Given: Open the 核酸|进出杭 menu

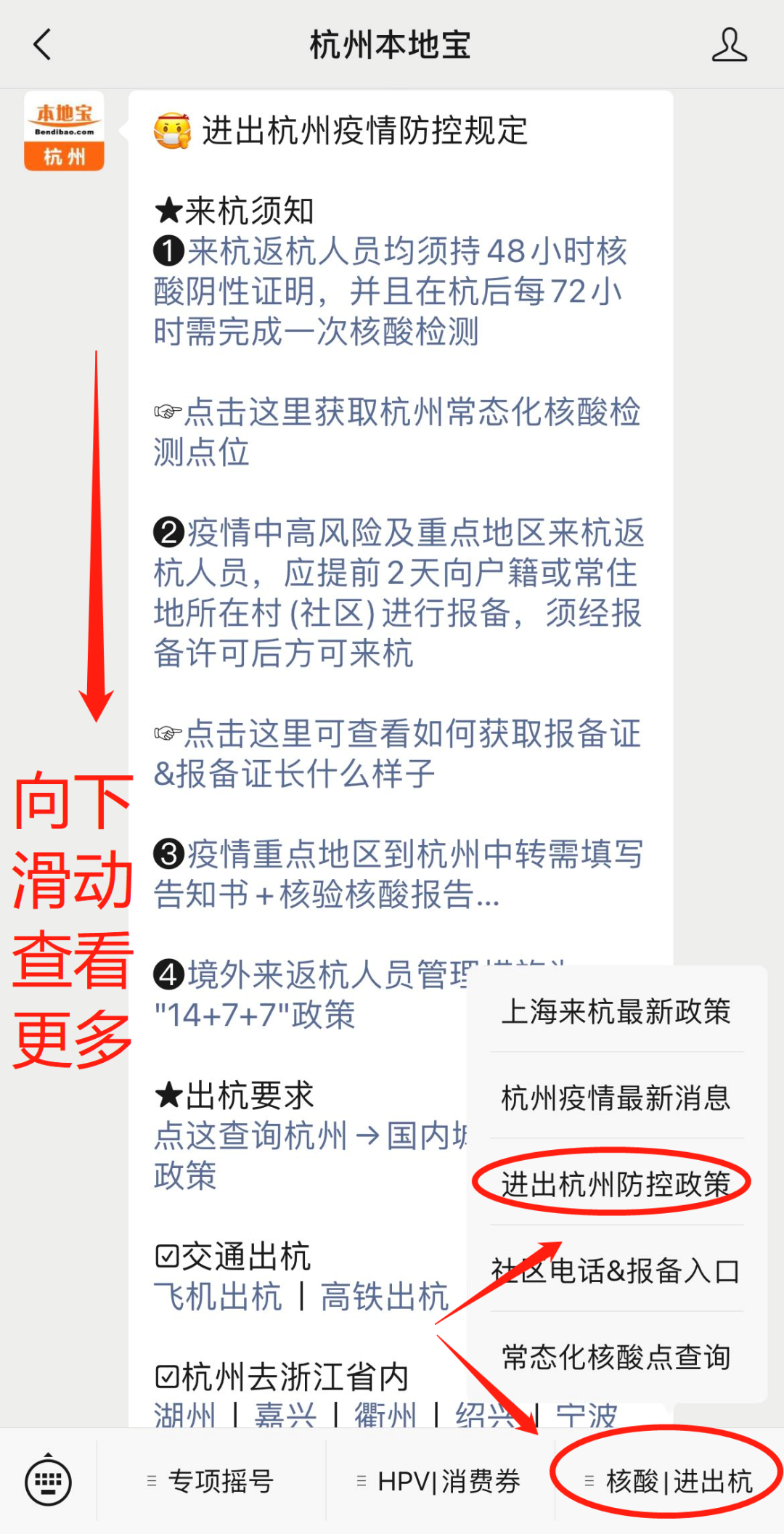Looking at the screenshot, I should [x=669, y=1481].
